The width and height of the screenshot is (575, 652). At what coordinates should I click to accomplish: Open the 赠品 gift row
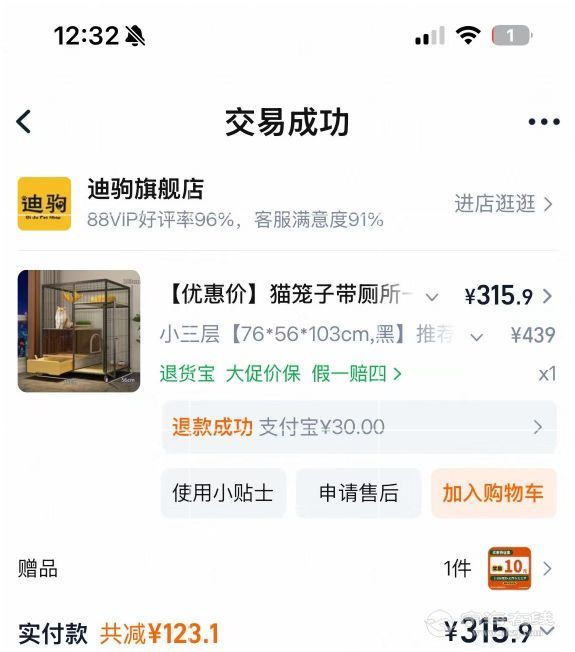coord(287,568)
